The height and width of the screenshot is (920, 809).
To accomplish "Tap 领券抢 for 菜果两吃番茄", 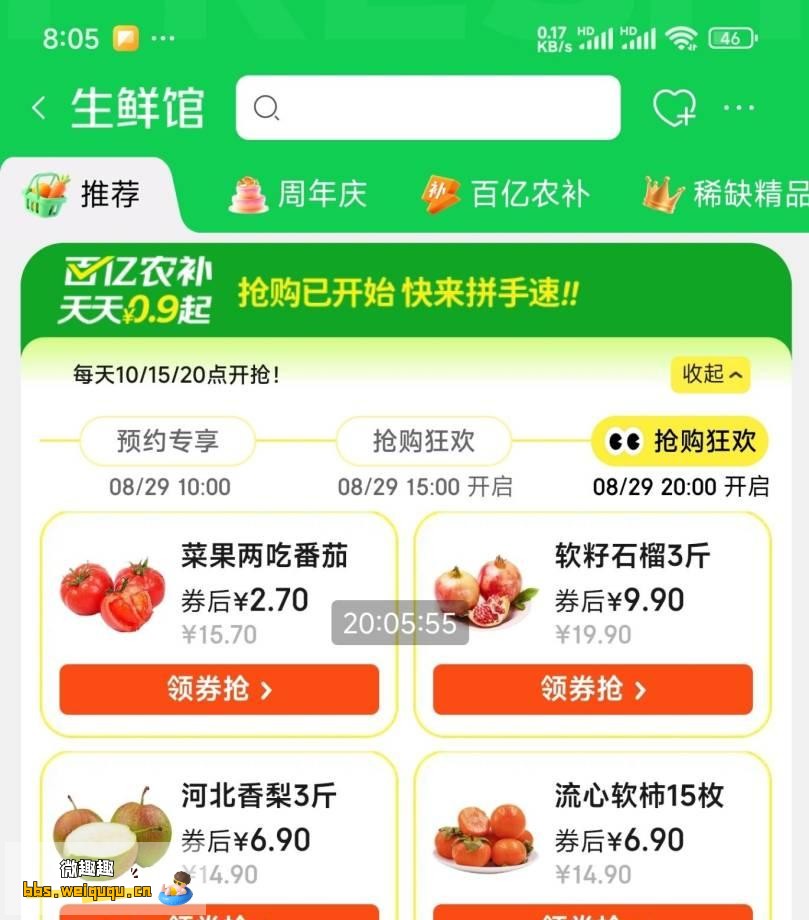I will [217, 689].
